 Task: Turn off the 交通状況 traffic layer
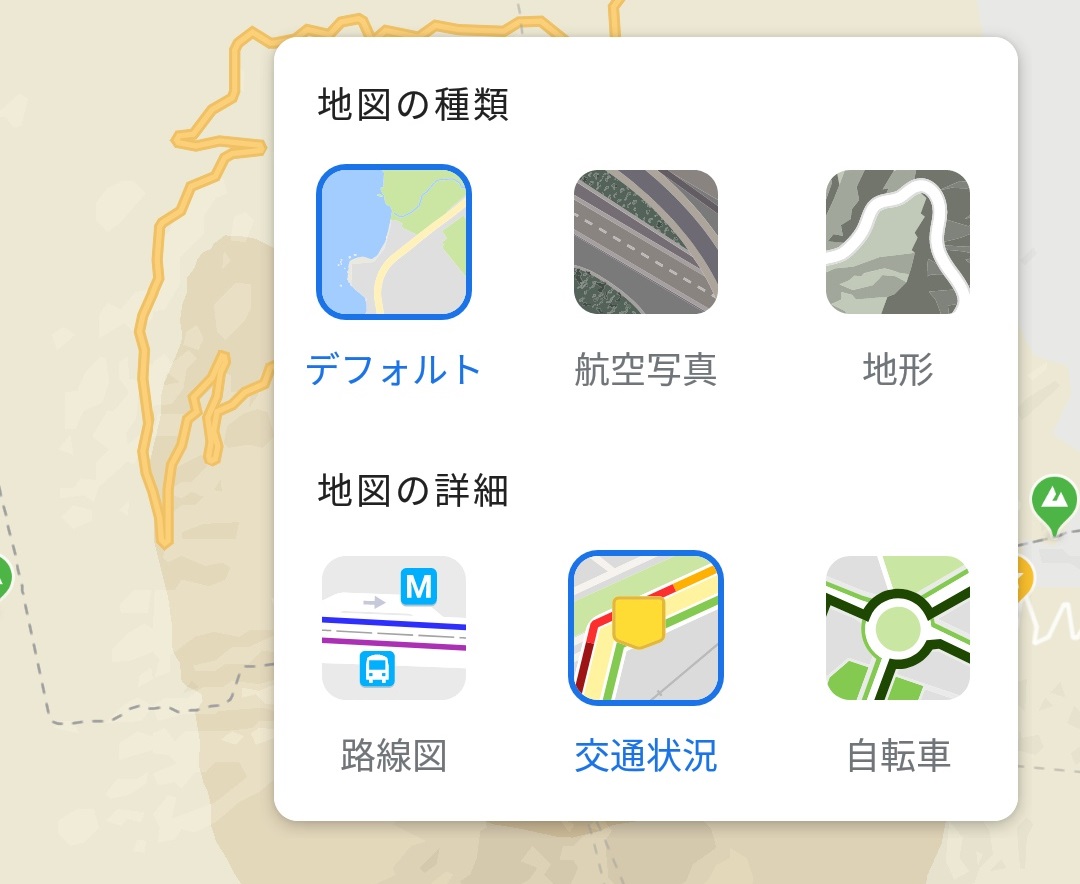(646, 628)
